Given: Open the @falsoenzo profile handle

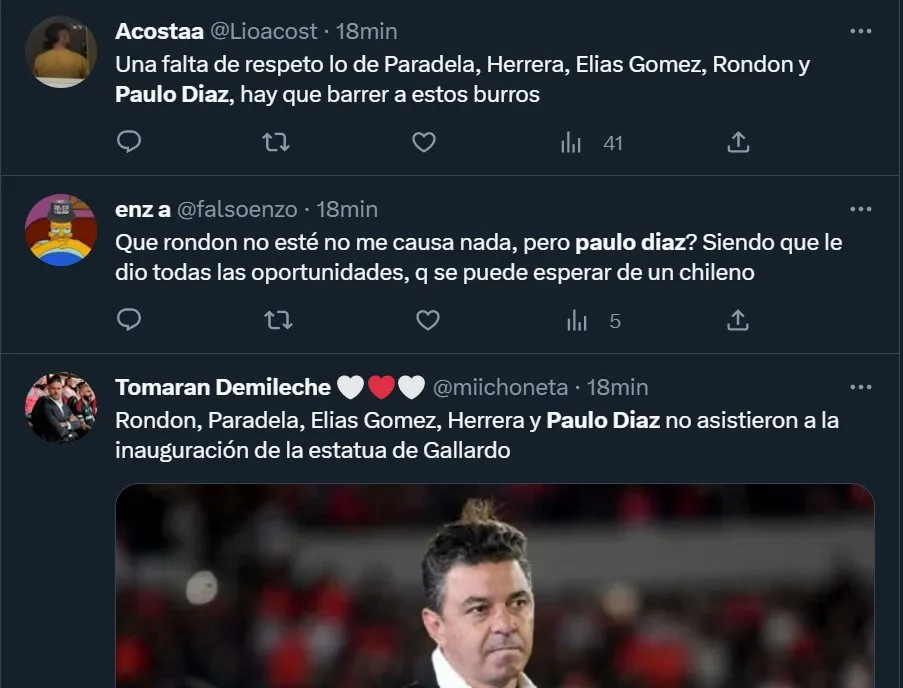Looking at the screenshot, I should click(x=237, y=209).
